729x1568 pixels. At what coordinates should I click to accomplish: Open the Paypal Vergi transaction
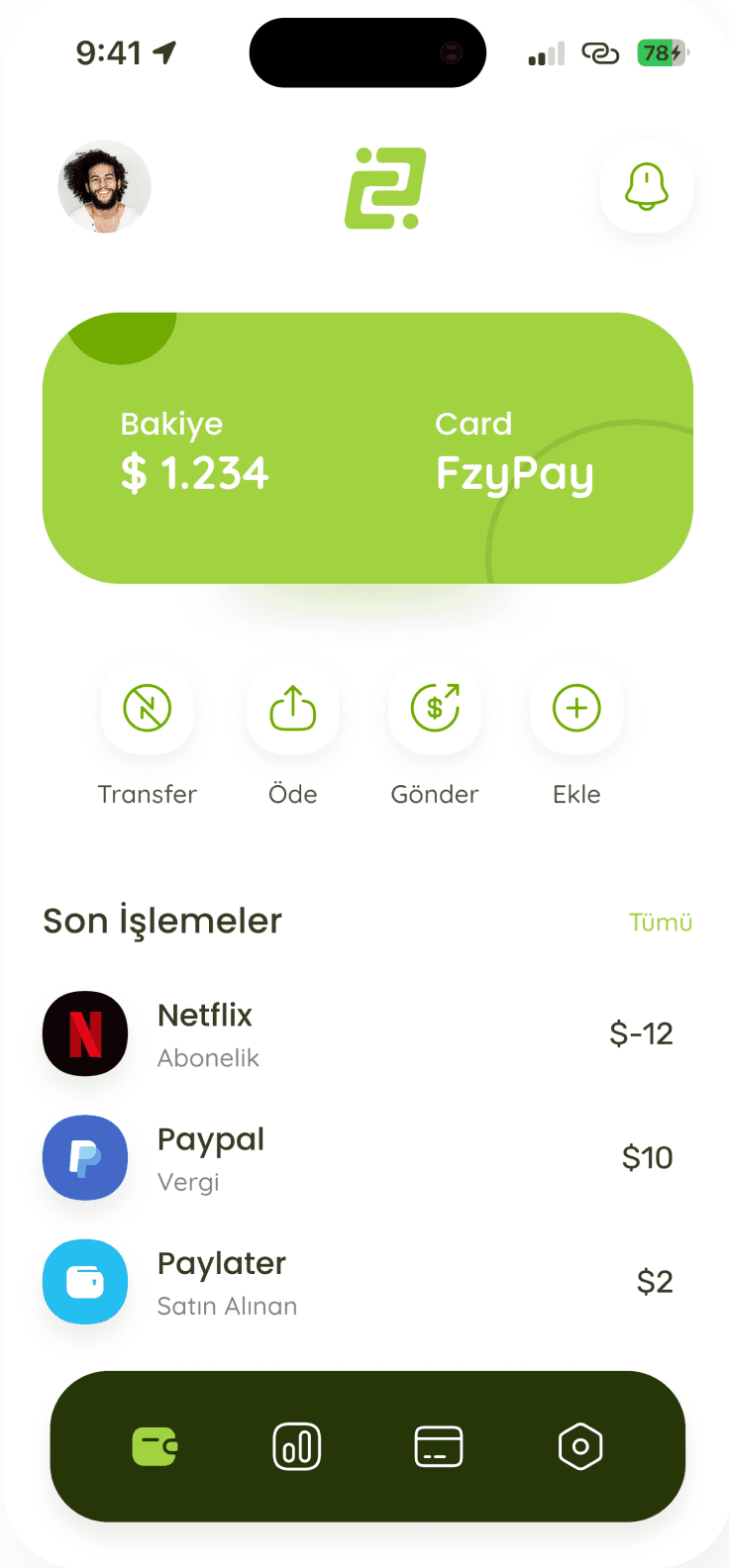tap(358, 1158)
